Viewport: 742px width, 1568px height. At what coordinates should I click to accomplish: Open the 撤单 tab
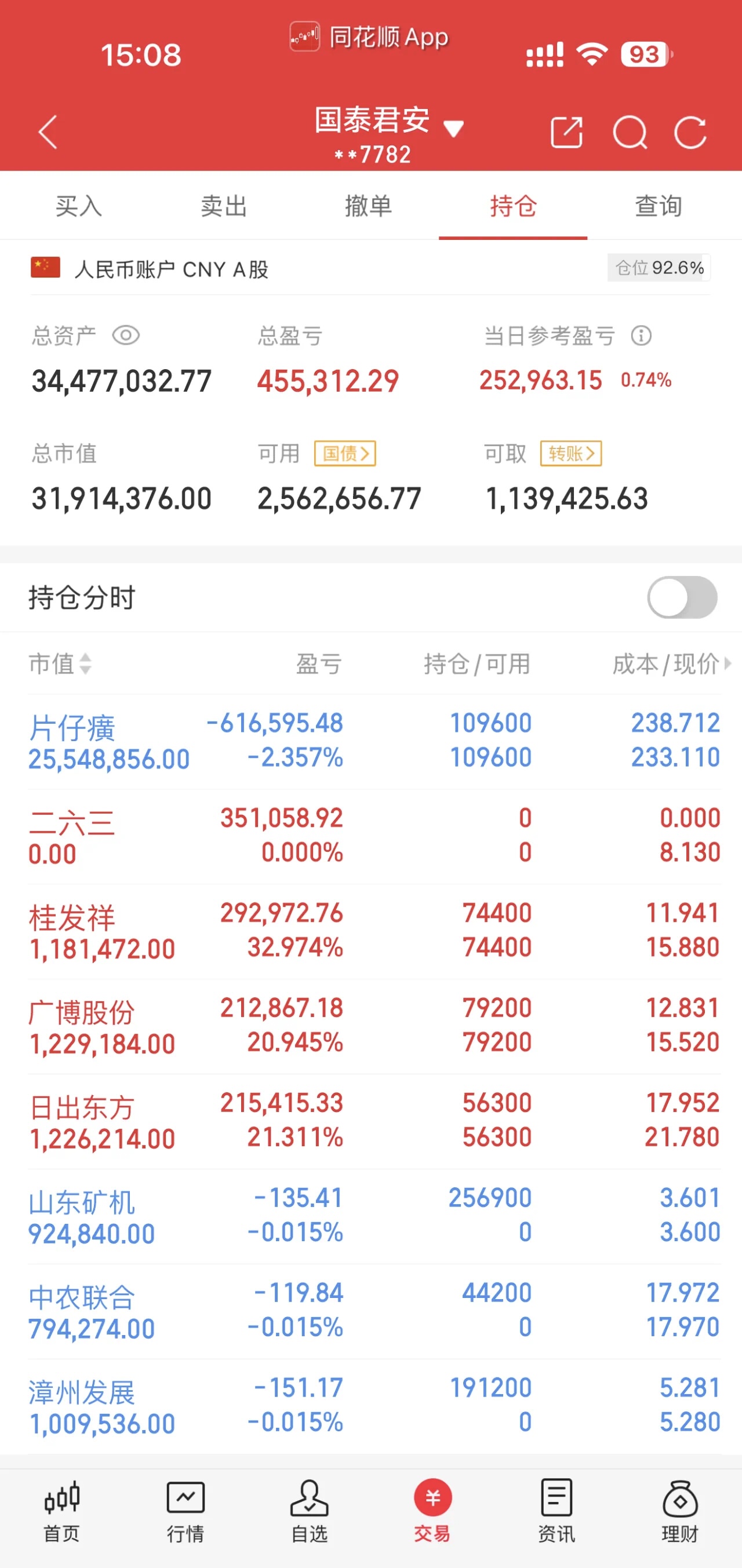[x=368, y=206]
